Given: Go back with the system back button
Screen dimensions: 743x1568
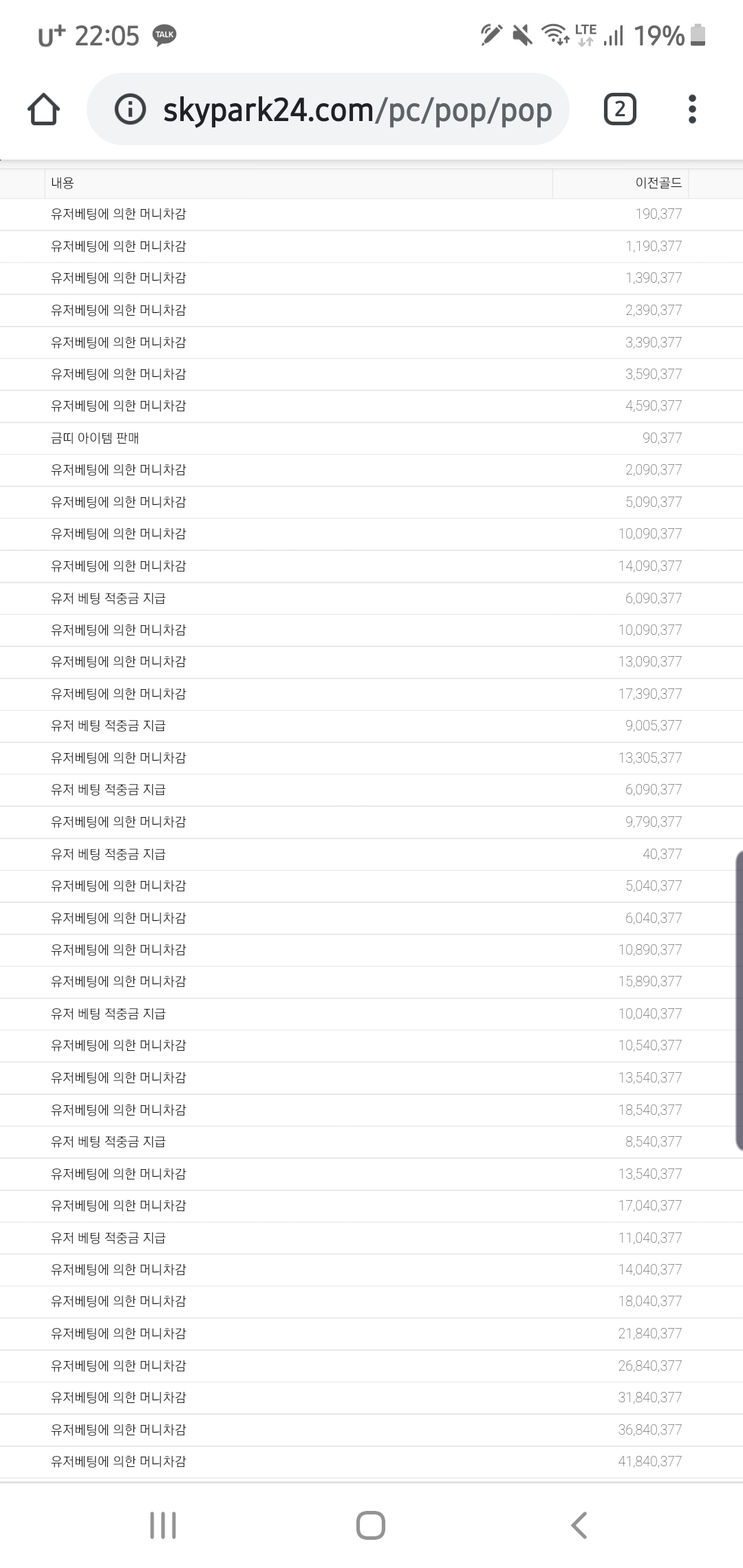Looking at the screenshot, I should click(579, 1525).
